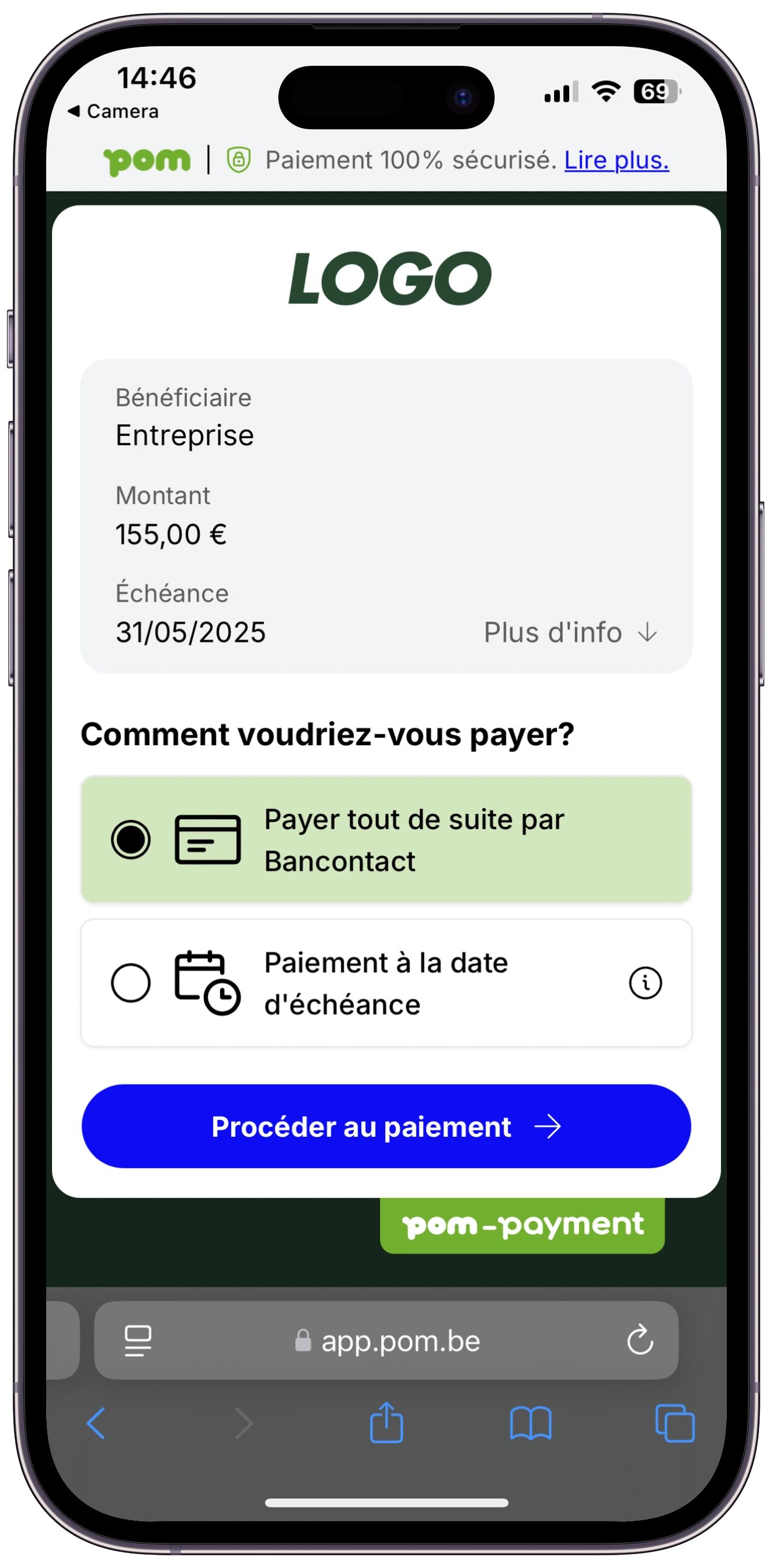773x1568 pixels.
Task: Expand Plus d'info details
Action: tap(570, 632)
